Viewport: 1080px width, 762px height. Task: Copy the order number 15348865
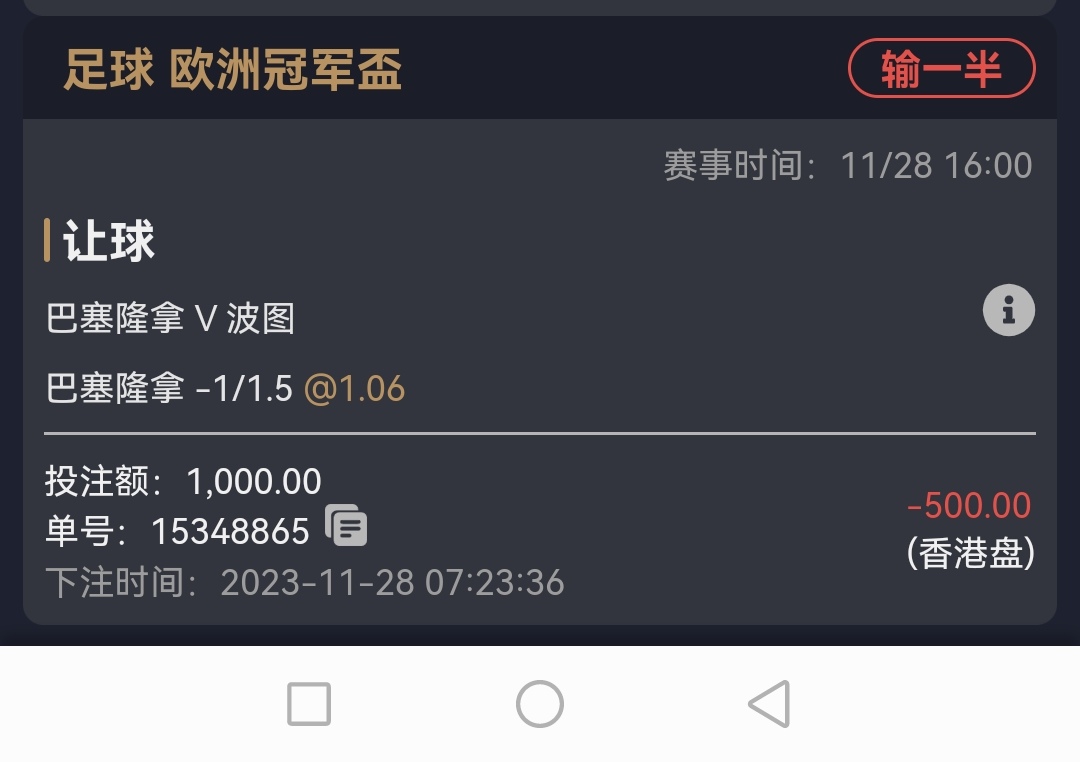[347, 527]
